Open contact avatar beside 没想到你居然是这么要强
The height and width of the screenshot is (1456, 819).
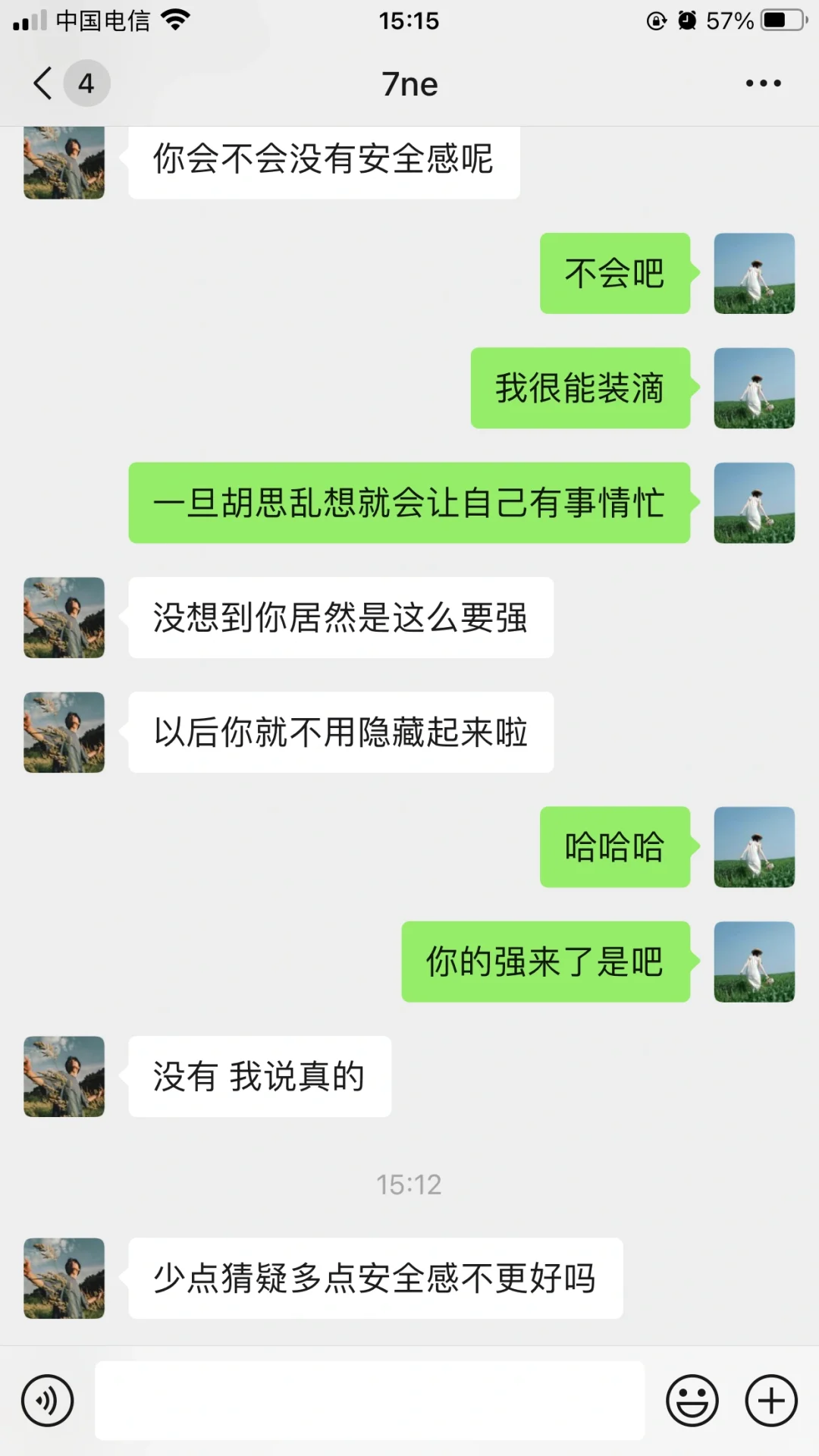tap(64, 617)
